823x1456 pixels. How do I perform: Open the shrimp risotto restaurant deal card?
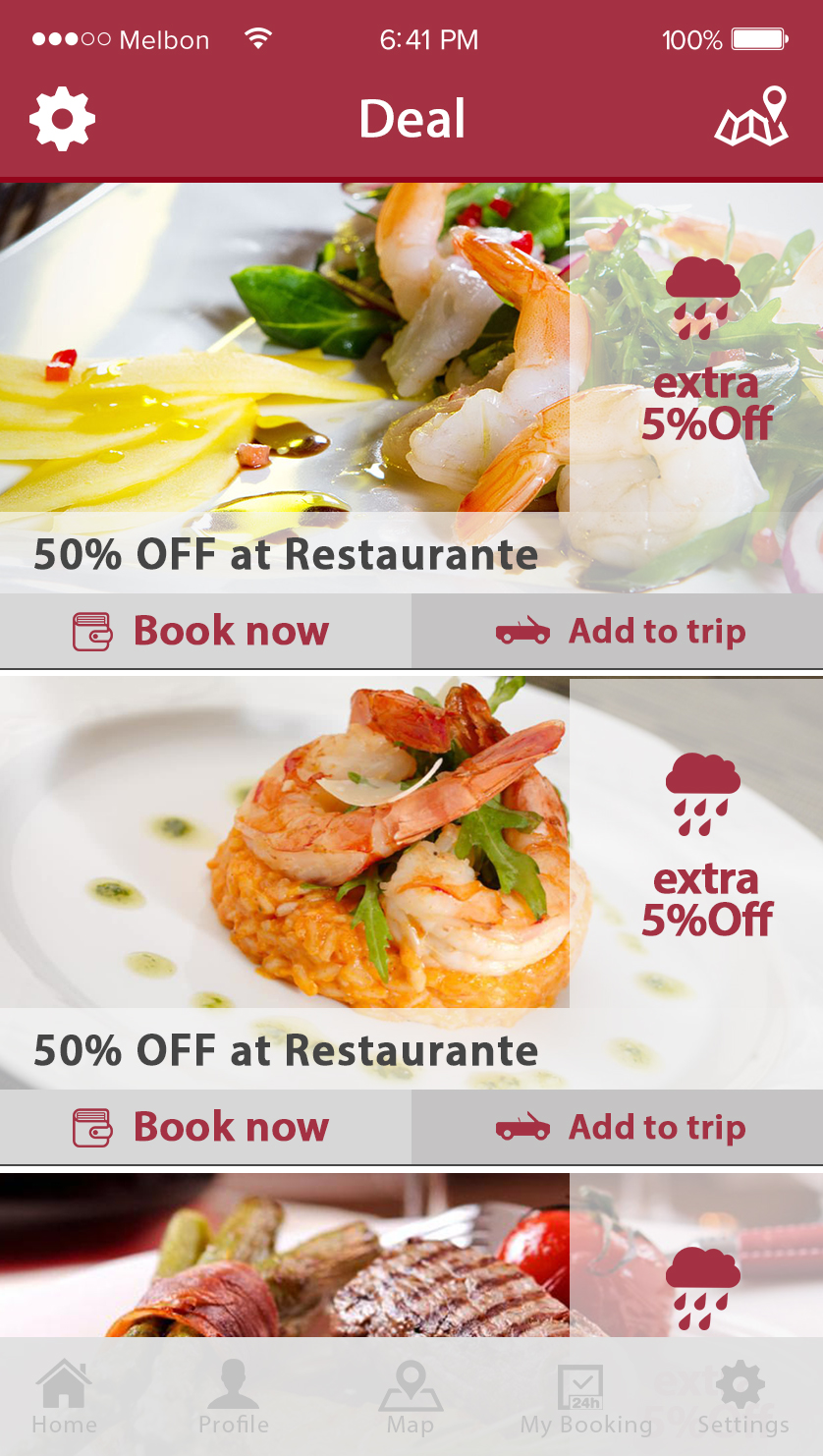[x=285, y=865]
